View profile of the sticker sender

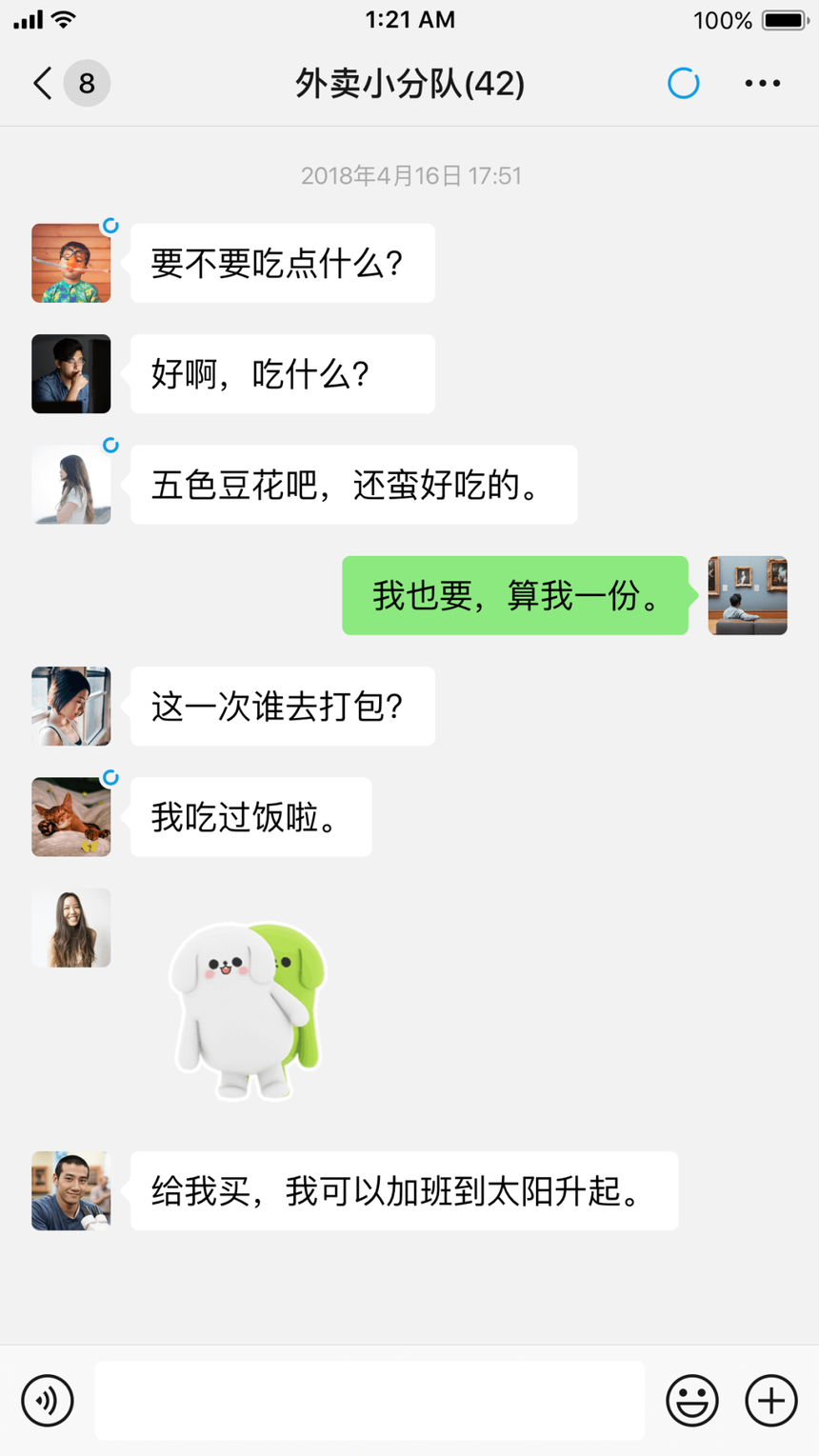pos(71,927)
